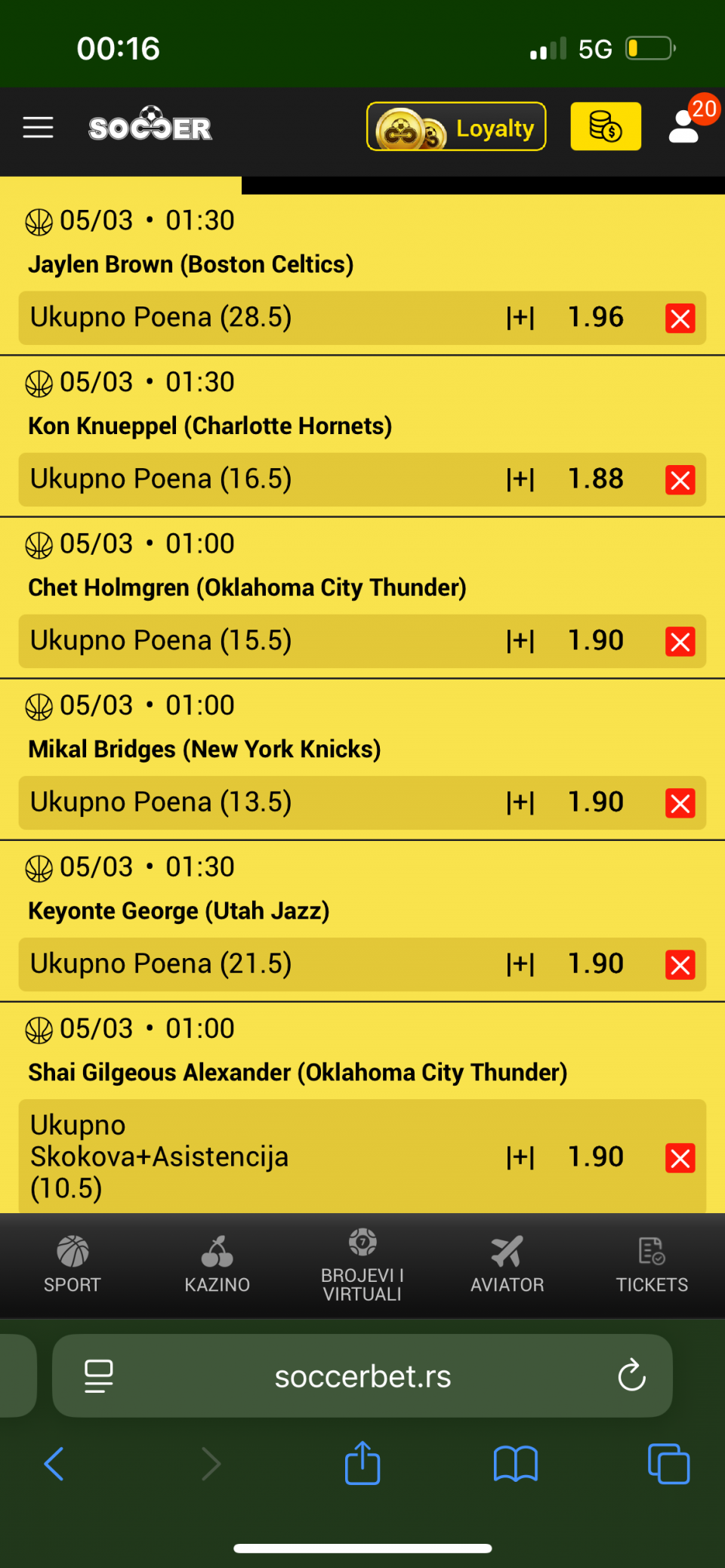Delete Chet Holmgren pick from ticket
Screen dimensions: 725x1568
tap(680, 642)
